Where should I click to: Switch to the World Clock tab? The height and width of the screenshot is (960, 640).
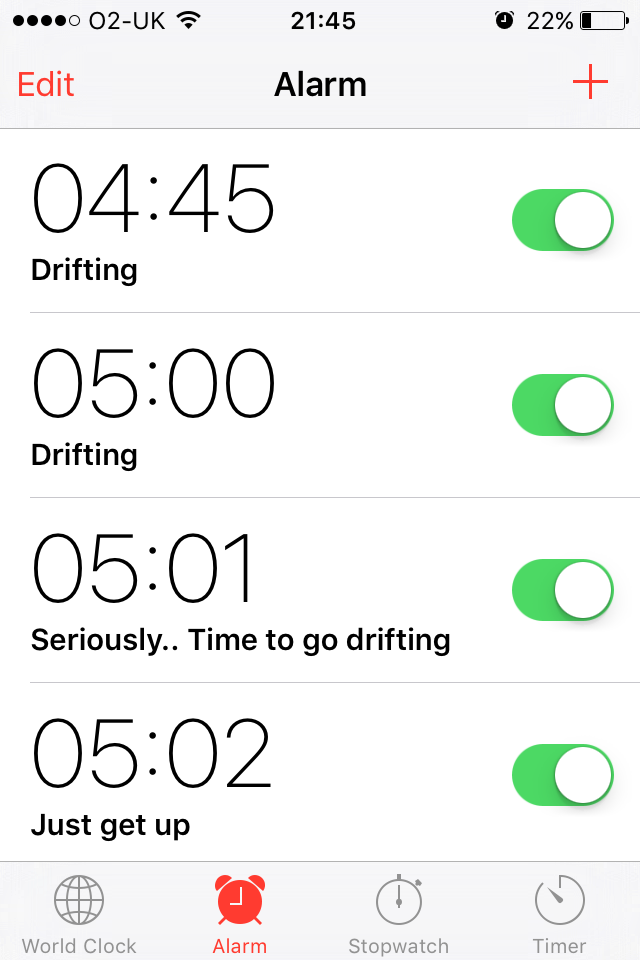(x=79, y=915)
